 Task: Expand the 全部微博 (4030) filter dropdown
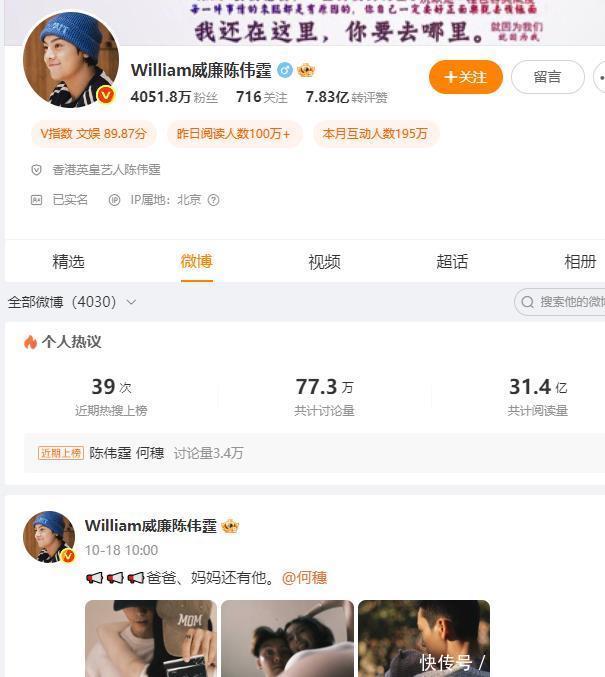point(72,302)
